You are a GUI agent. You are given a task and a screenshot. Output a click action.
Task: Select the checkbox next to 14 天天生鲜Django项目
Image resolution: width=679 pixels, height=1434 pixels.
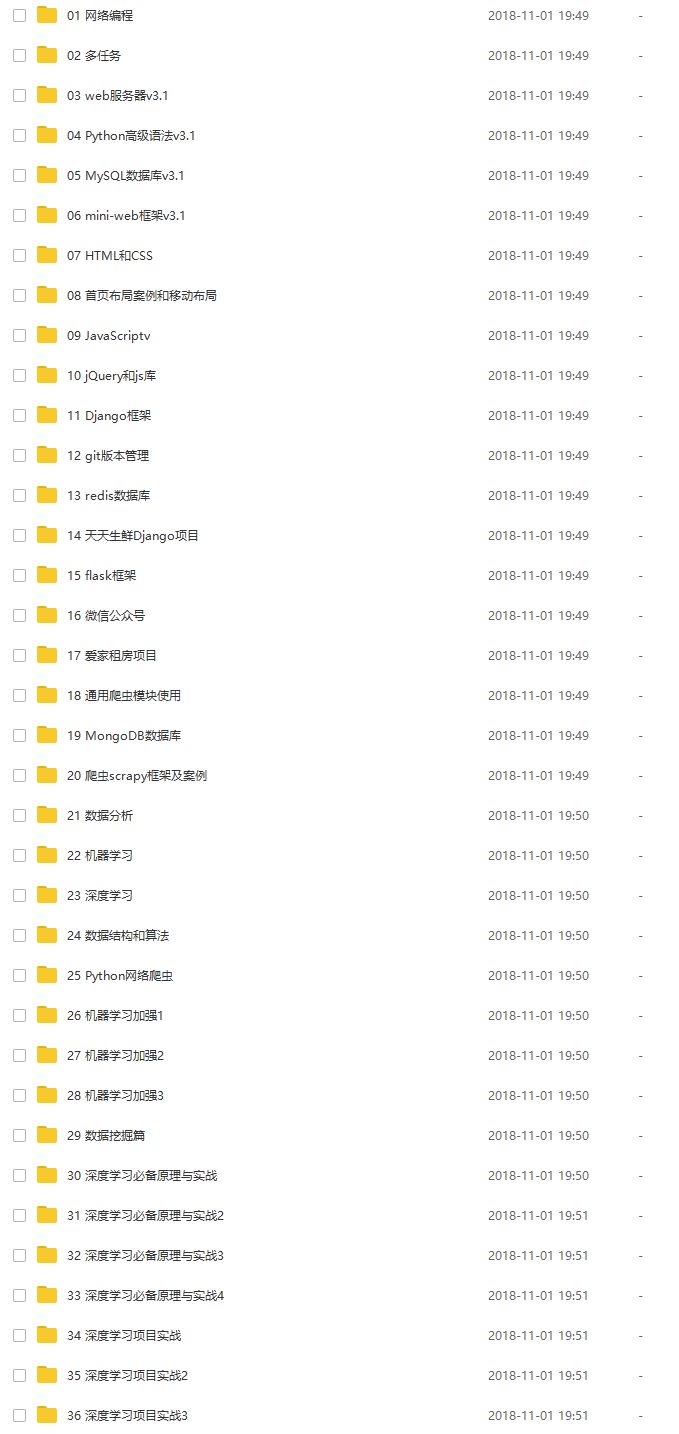tap(19, 536)
